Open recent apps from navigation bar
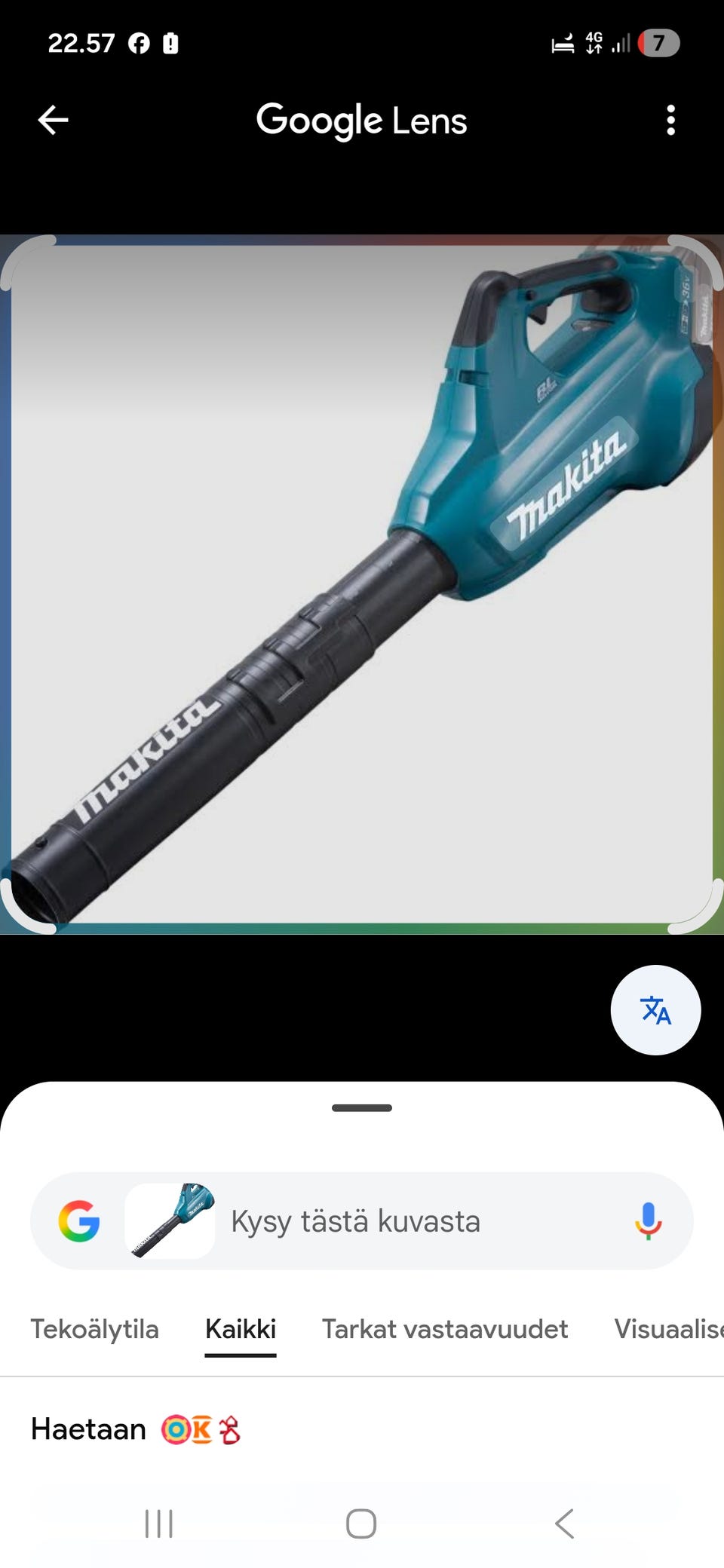 (x=159, y=1524)
